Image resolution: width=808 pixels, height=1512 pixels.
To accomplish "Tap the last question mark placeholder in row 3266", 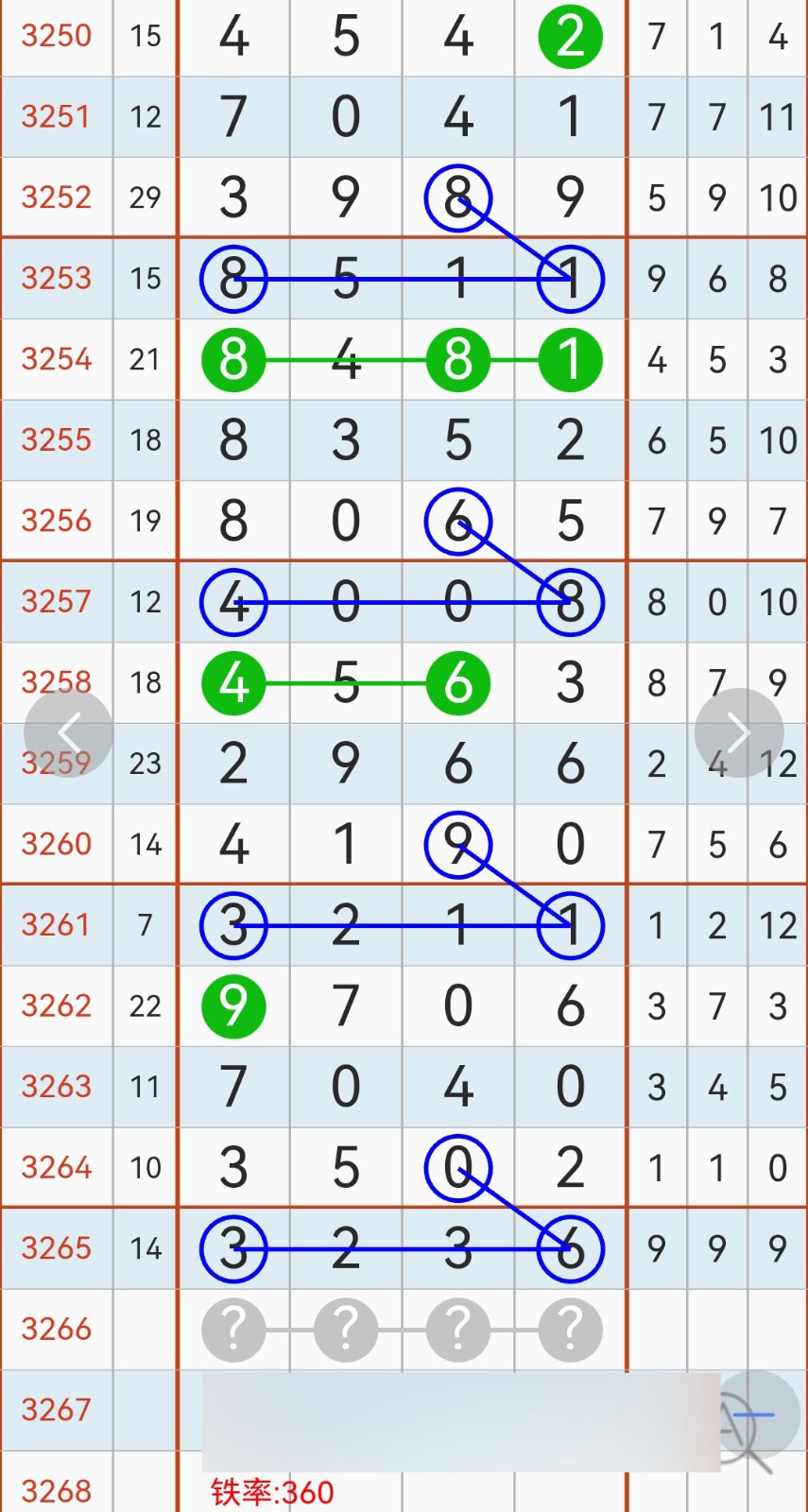I will (570, 1329).
